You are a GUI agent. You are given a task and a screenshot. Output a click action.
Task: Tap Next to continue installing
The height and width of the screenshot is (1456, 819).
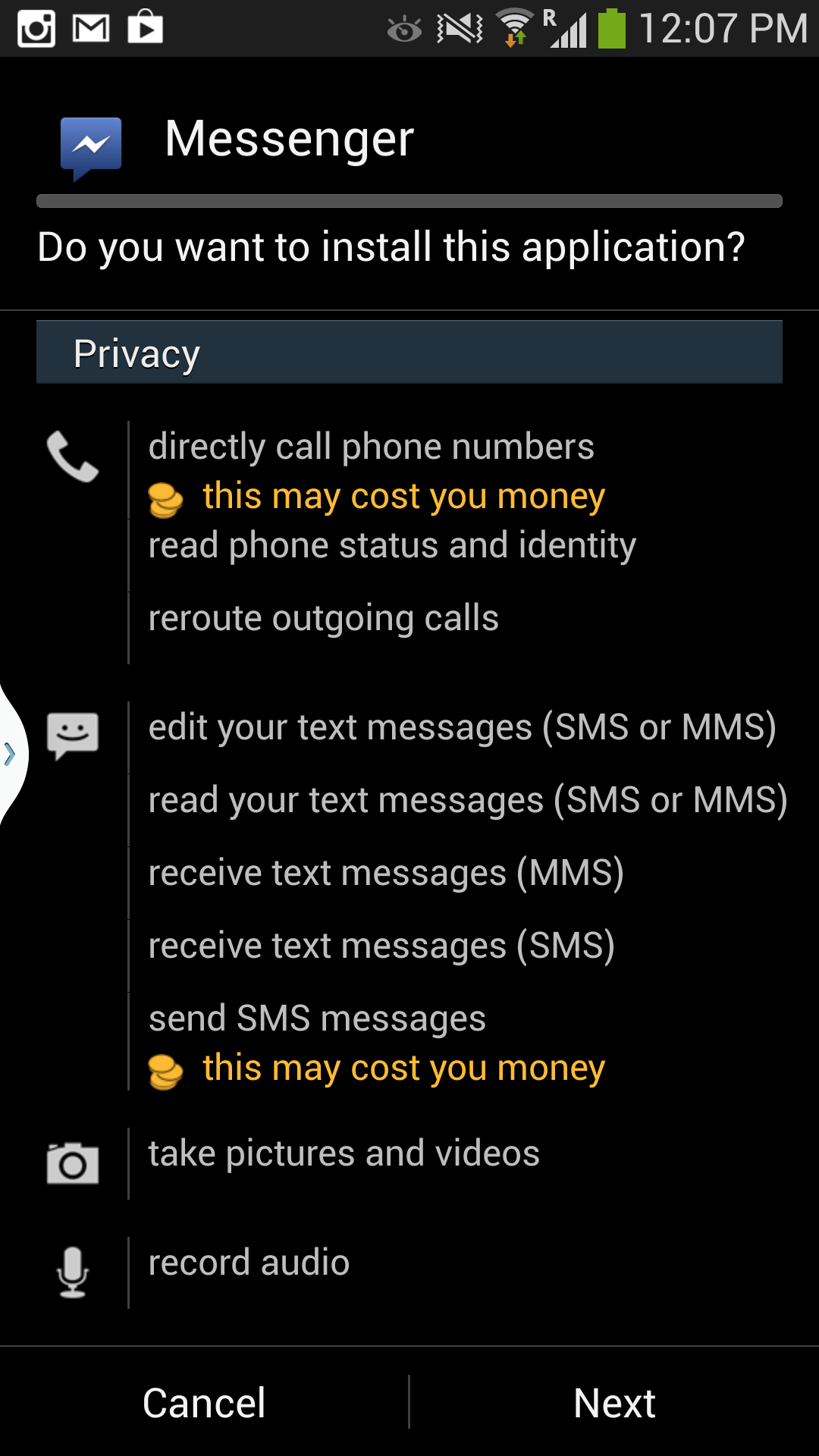614,1402
